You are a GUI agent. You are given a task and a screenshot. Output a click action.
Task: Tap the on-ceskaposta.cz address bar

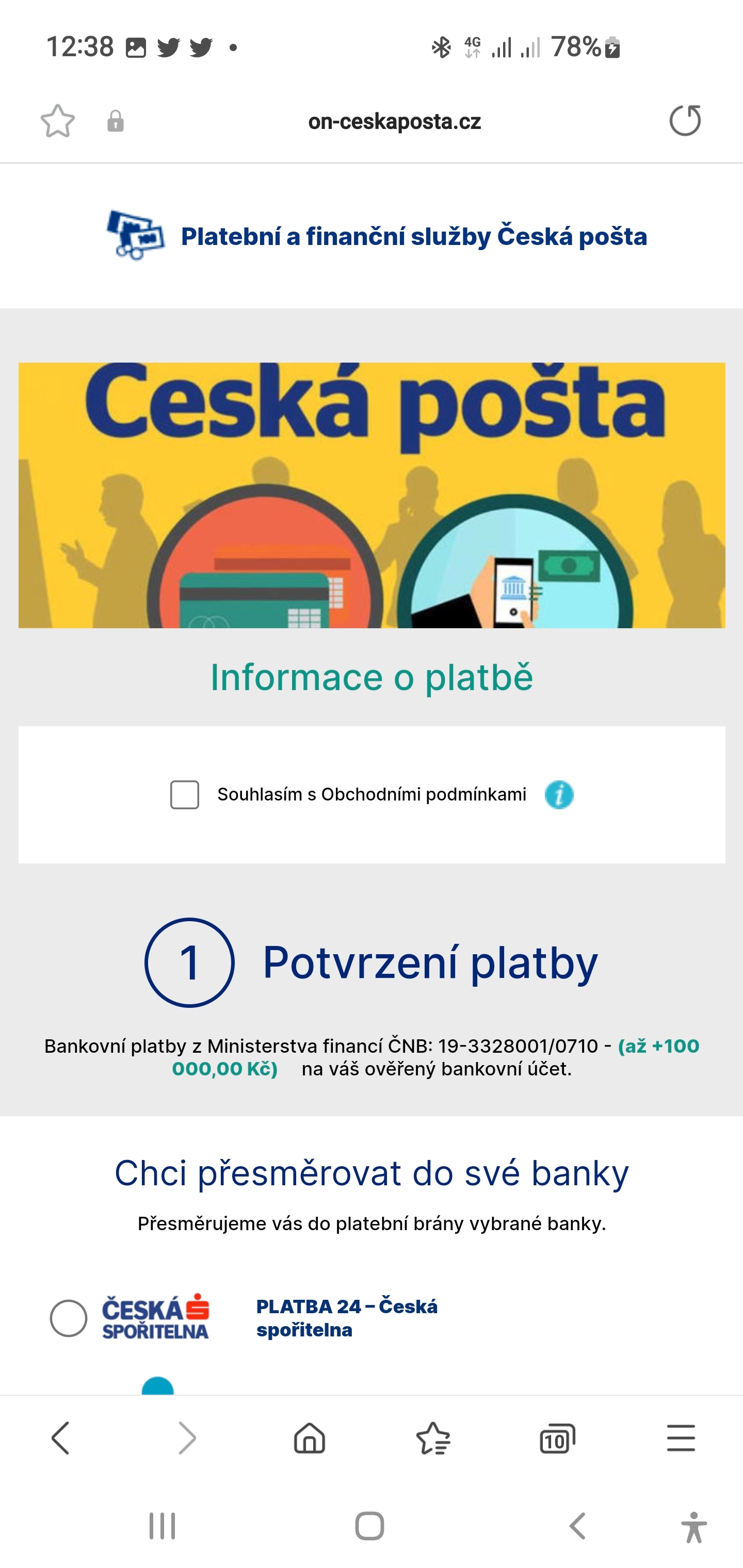394,122
